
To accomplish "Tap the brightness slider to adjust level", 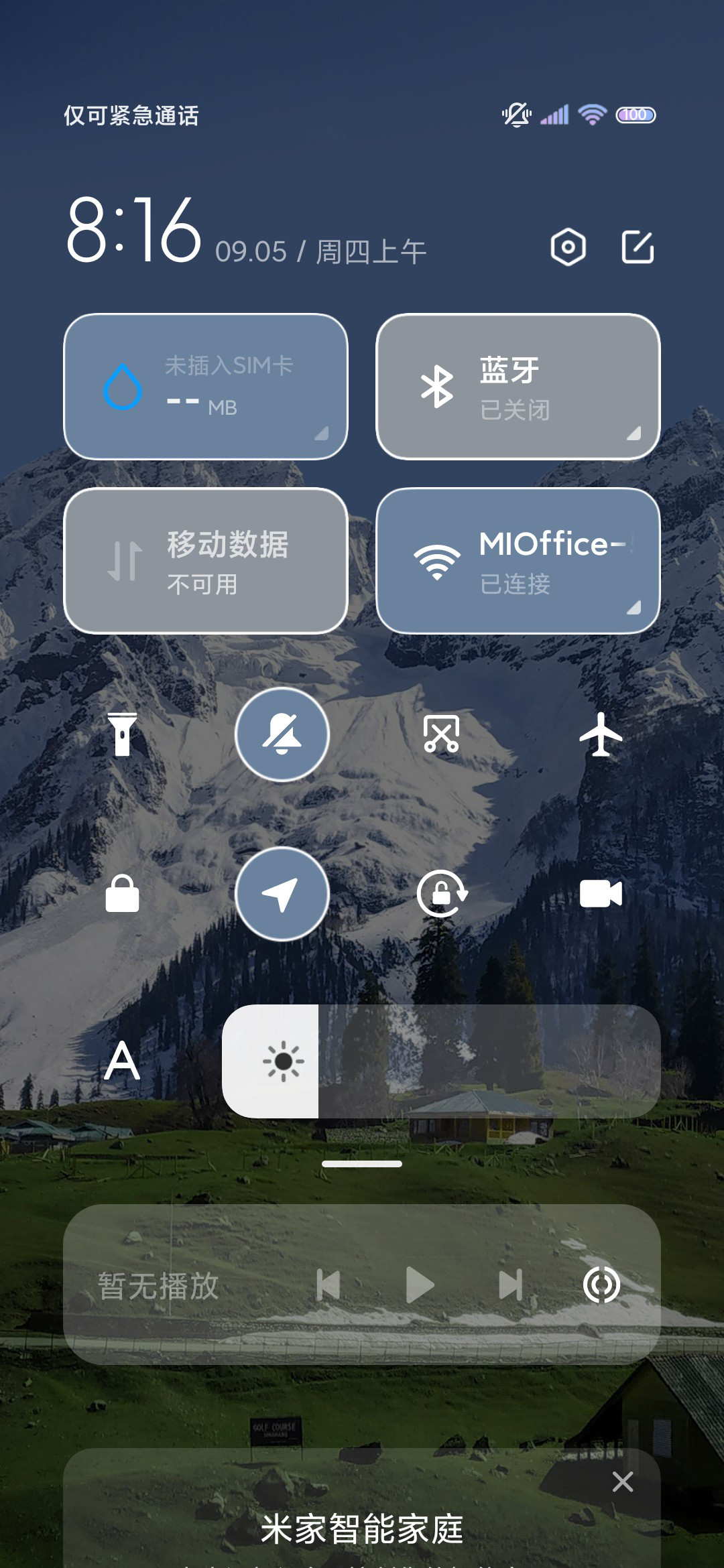I will pos(441,1061).
